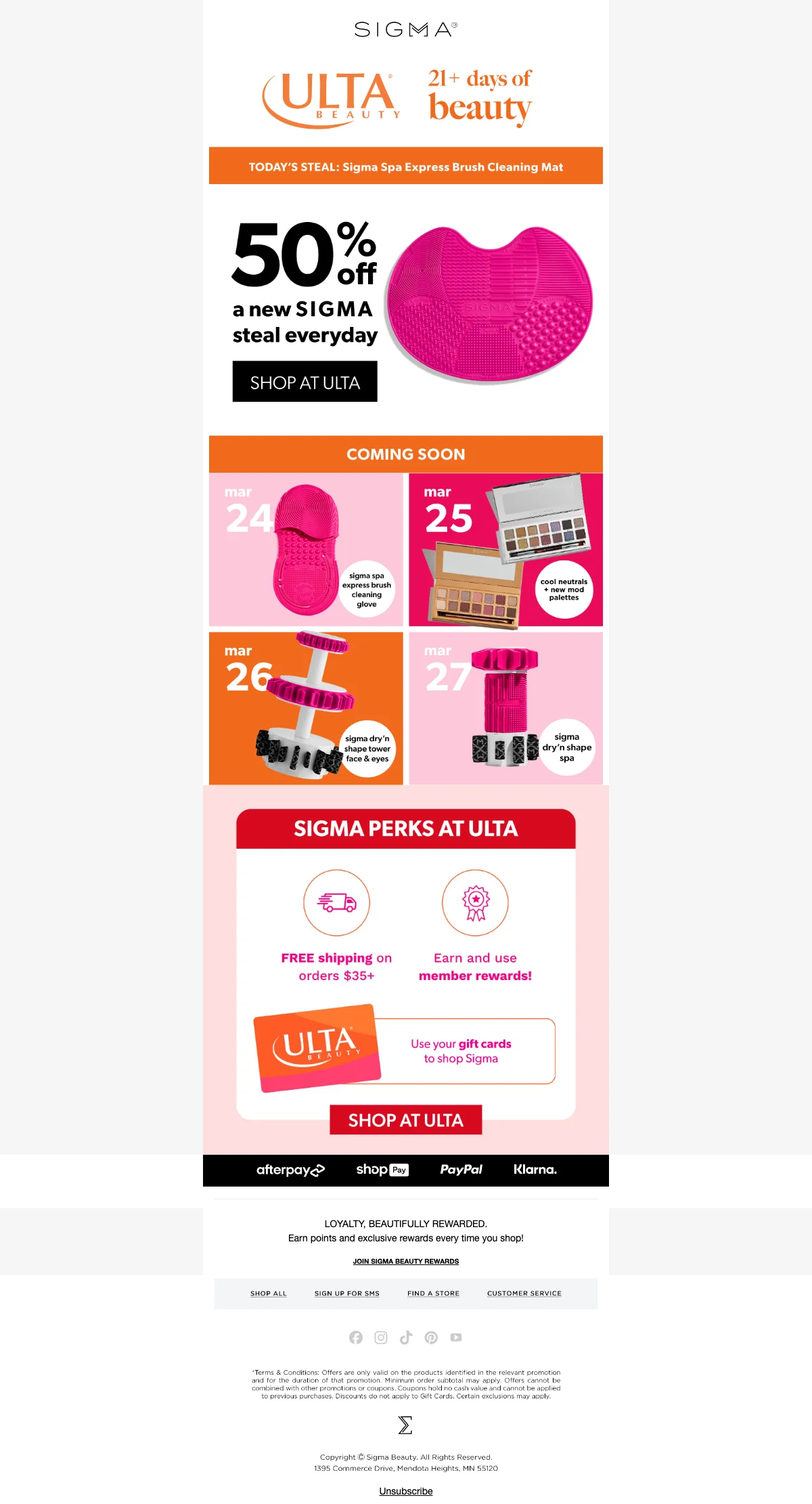Screen dimensions: 812x1504
Task: Open Sigma's TikTok icon
Action: (x=406, y=1337)
